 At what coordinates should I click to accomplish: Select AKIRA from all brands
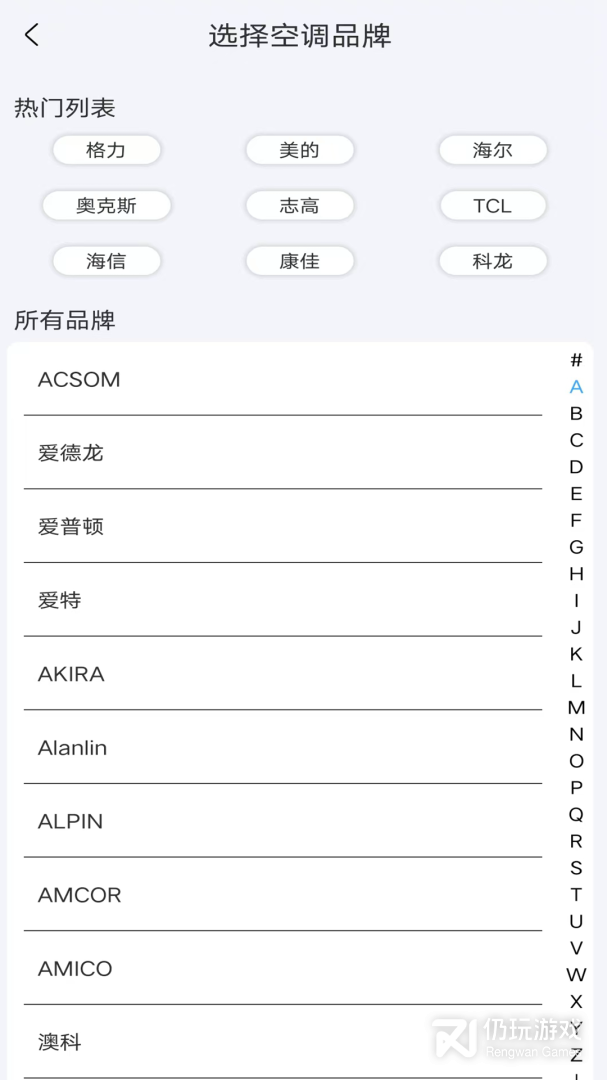[282, 674]
